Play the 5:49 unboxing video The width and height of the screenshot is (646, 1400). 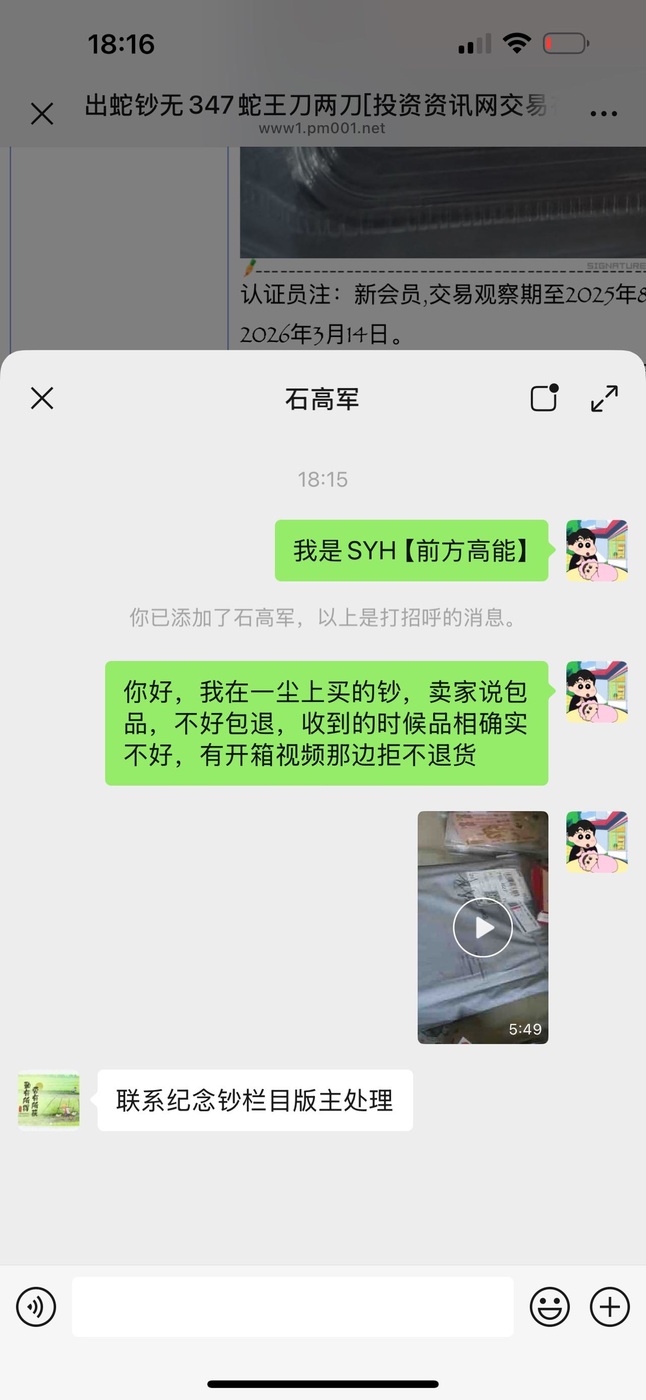[483, 927]
